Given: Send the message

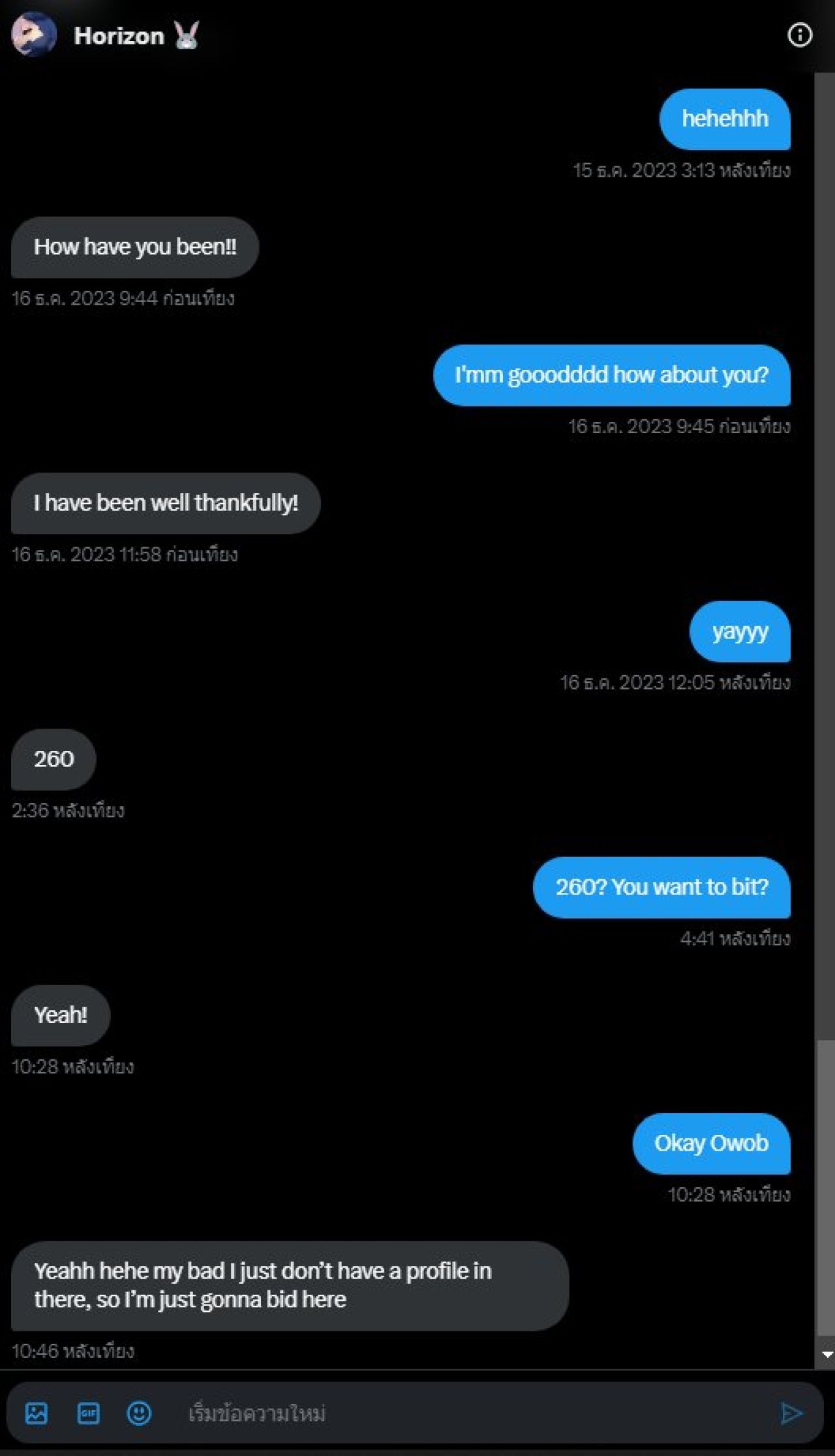Looking at the screenshot, I should pyautogui.click(x=791, y=1413).
